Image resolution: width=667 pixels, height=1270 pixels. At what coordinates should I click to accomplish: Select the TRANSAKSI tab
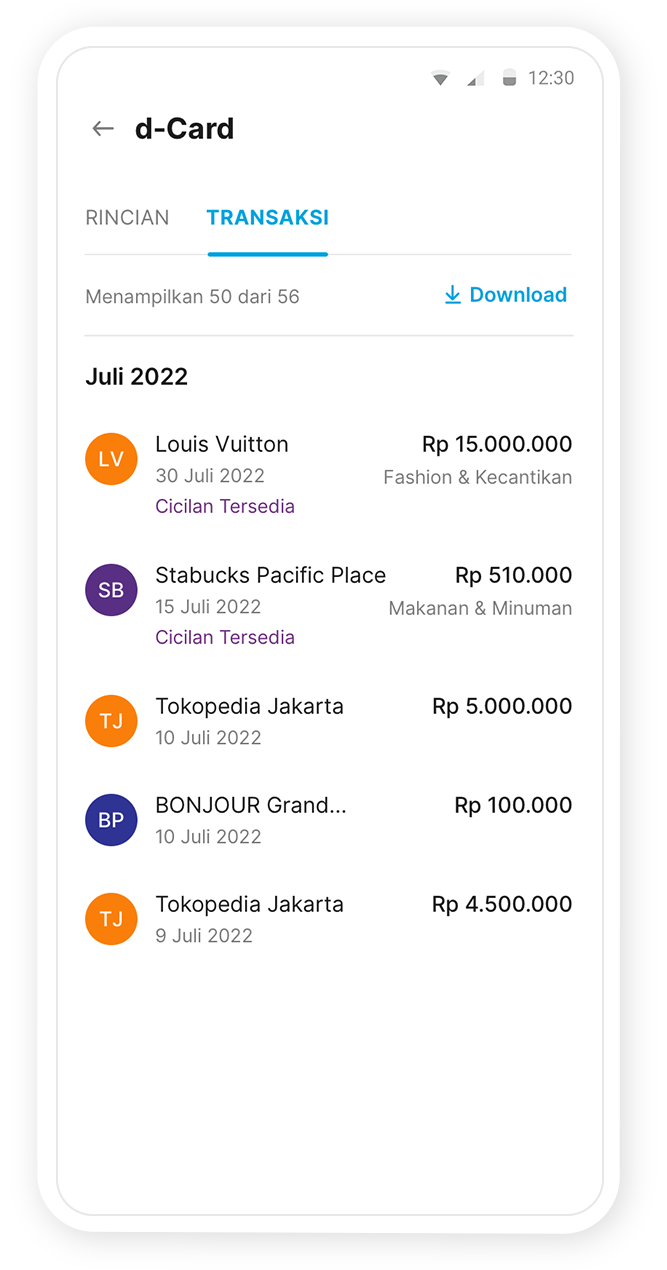[267, 218]
